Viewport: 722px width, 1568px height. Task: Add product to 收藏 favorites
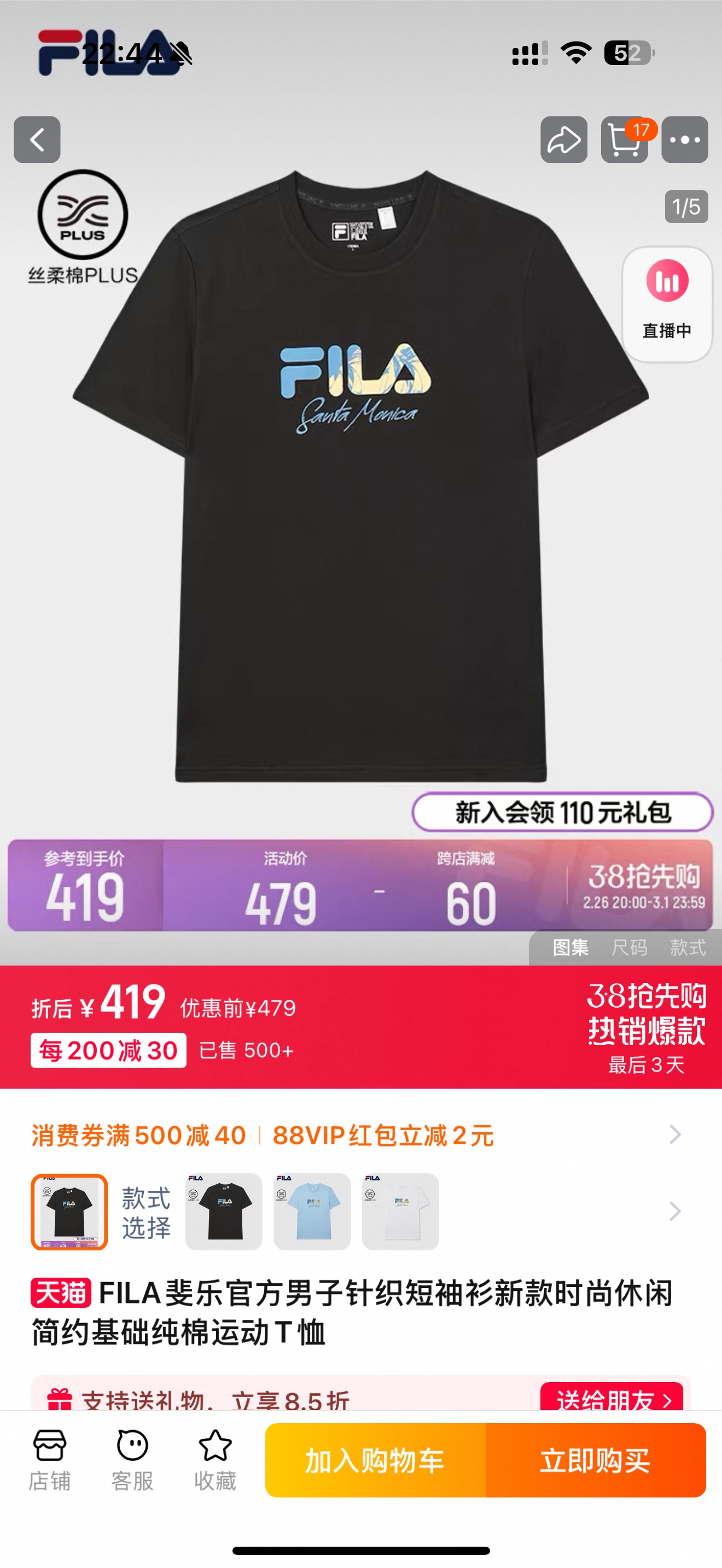[216, 1461]
